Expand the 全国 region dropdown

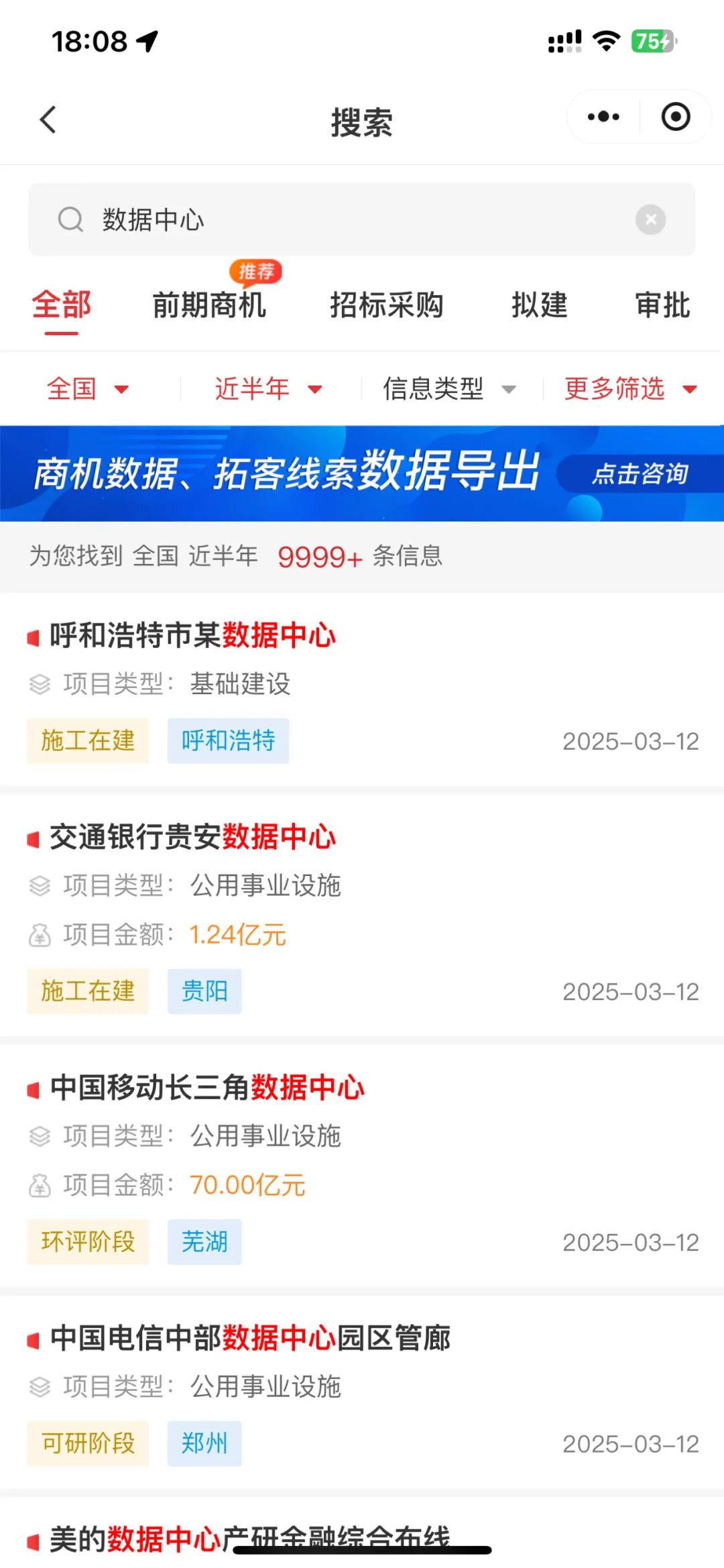pyautogui.click(x=88, y=388)
